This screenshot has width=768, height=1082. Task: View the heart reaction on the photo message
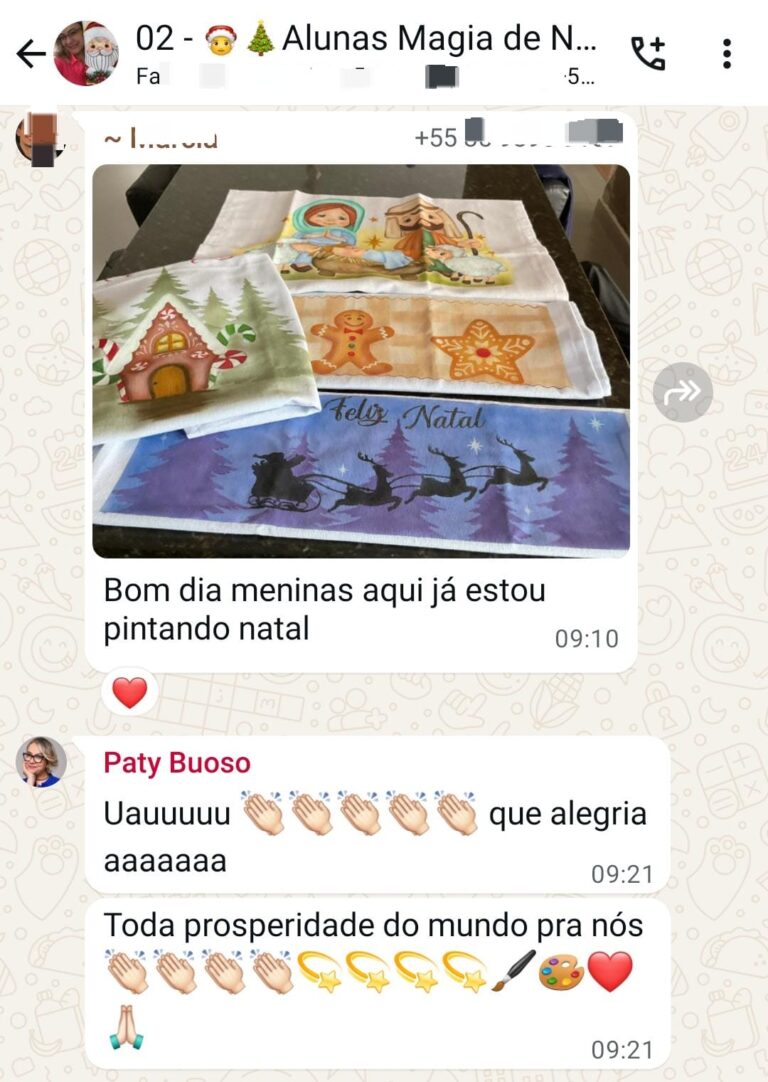click(x=130, y=692)
